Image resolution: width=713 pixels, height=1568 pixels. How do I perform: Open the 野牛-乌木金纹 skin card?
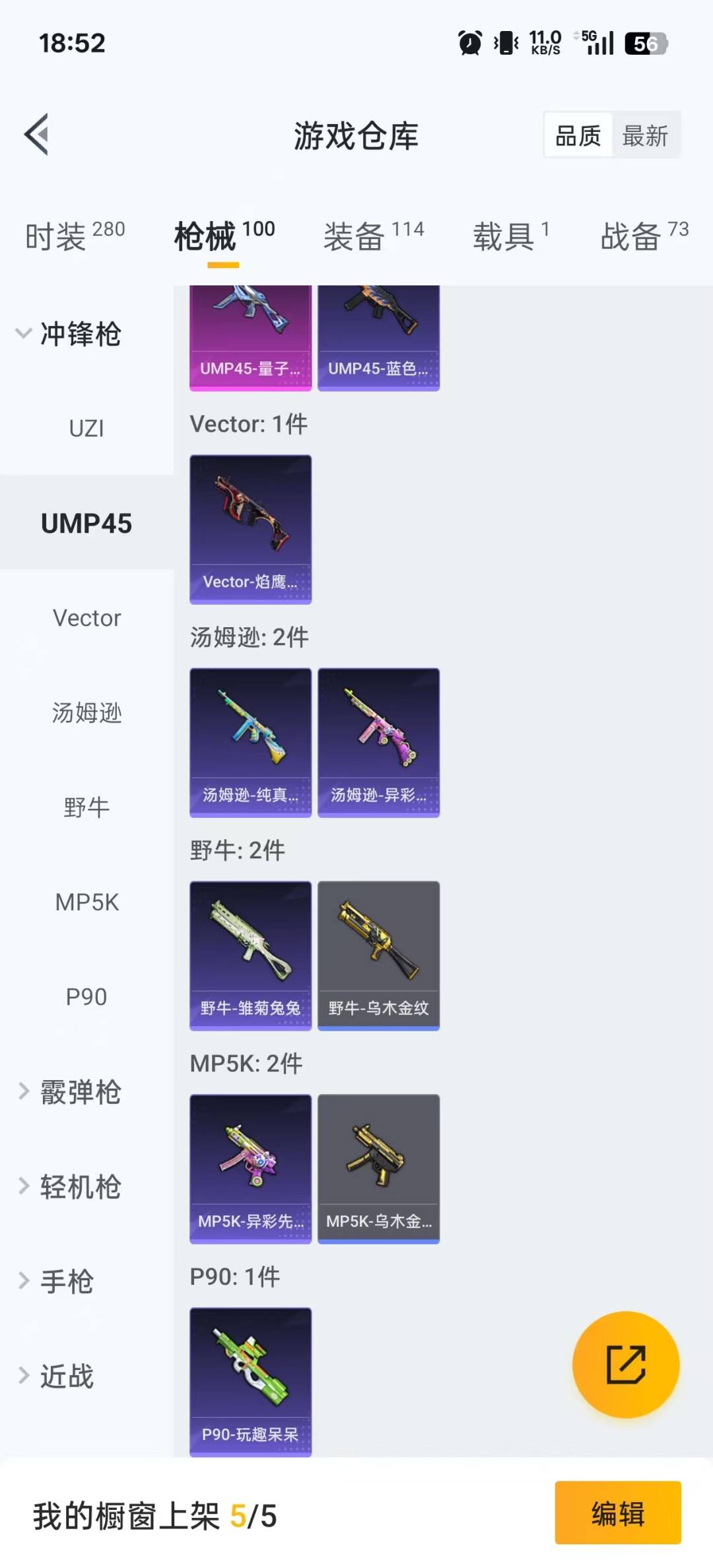click(x=378, y=955)
